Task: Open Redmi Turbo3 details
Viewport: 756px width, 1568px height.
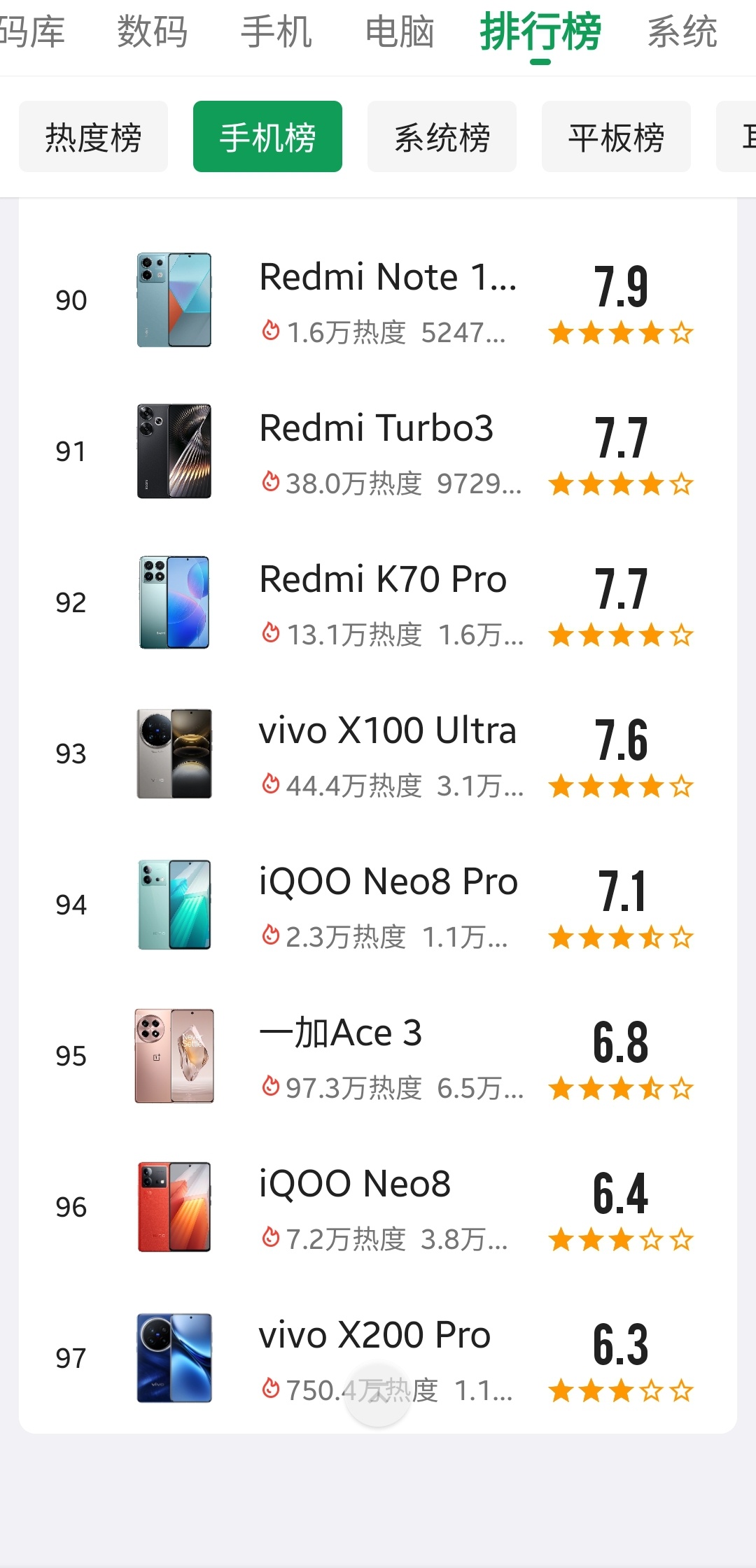Action: point(378,451)
